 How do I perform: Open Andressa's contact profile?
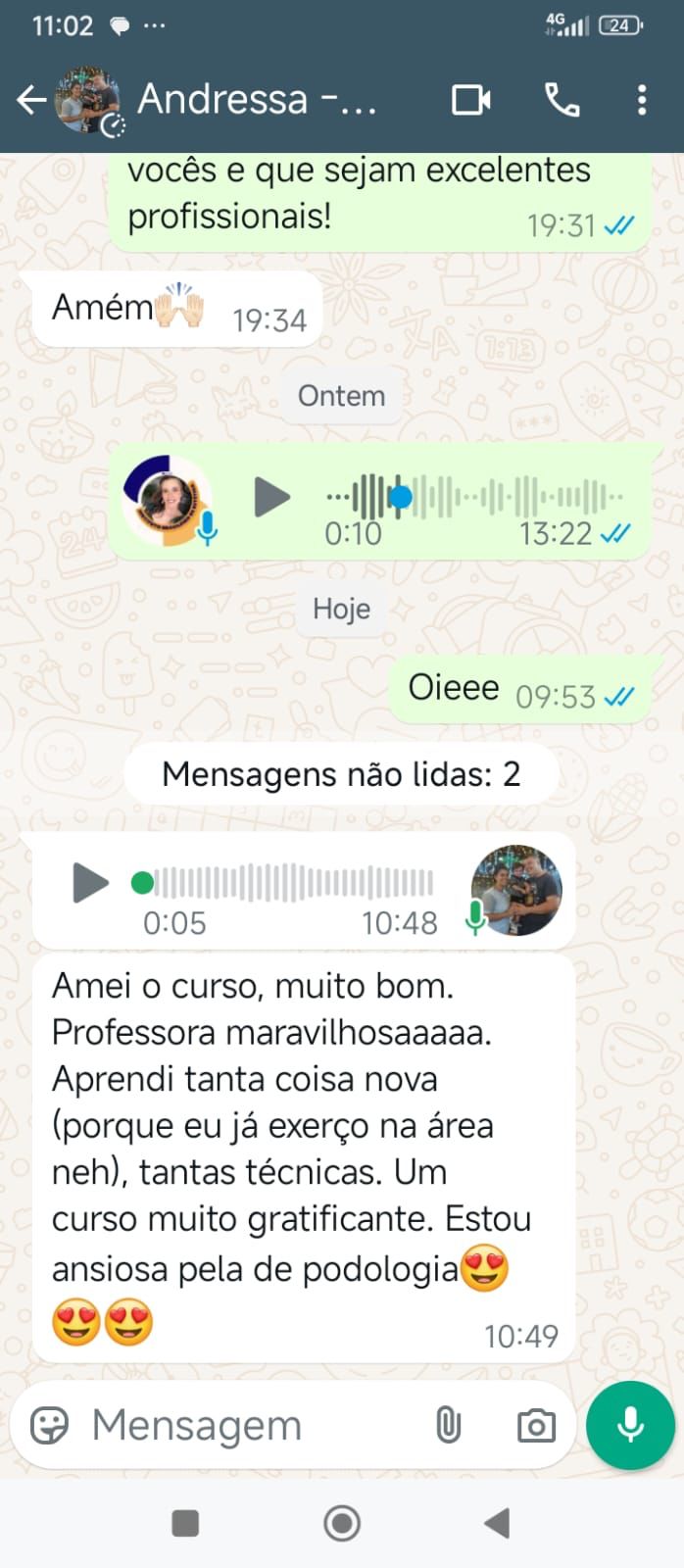(x=255, y=100)
